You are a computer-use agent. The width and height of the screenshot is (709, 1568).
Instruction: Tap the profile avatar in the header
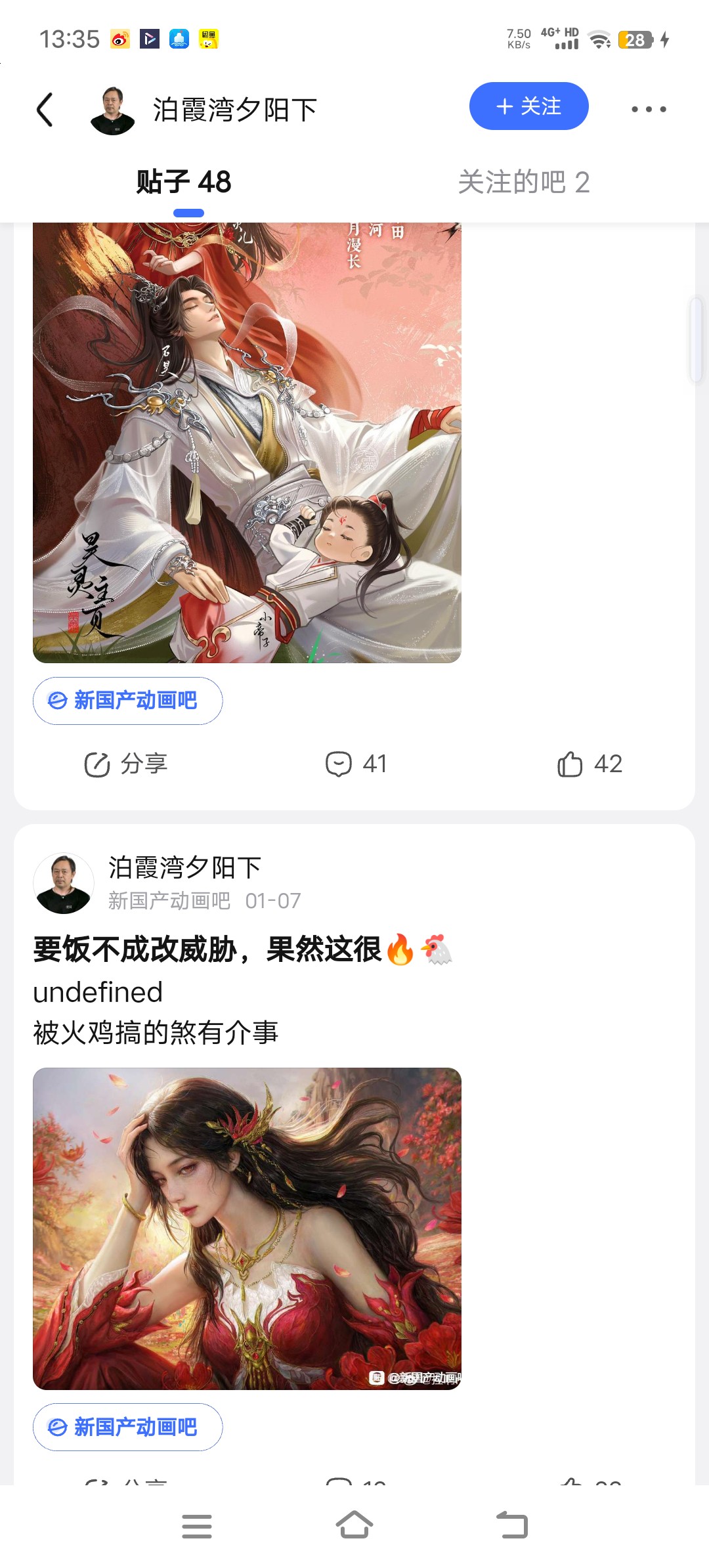point(113,110)
